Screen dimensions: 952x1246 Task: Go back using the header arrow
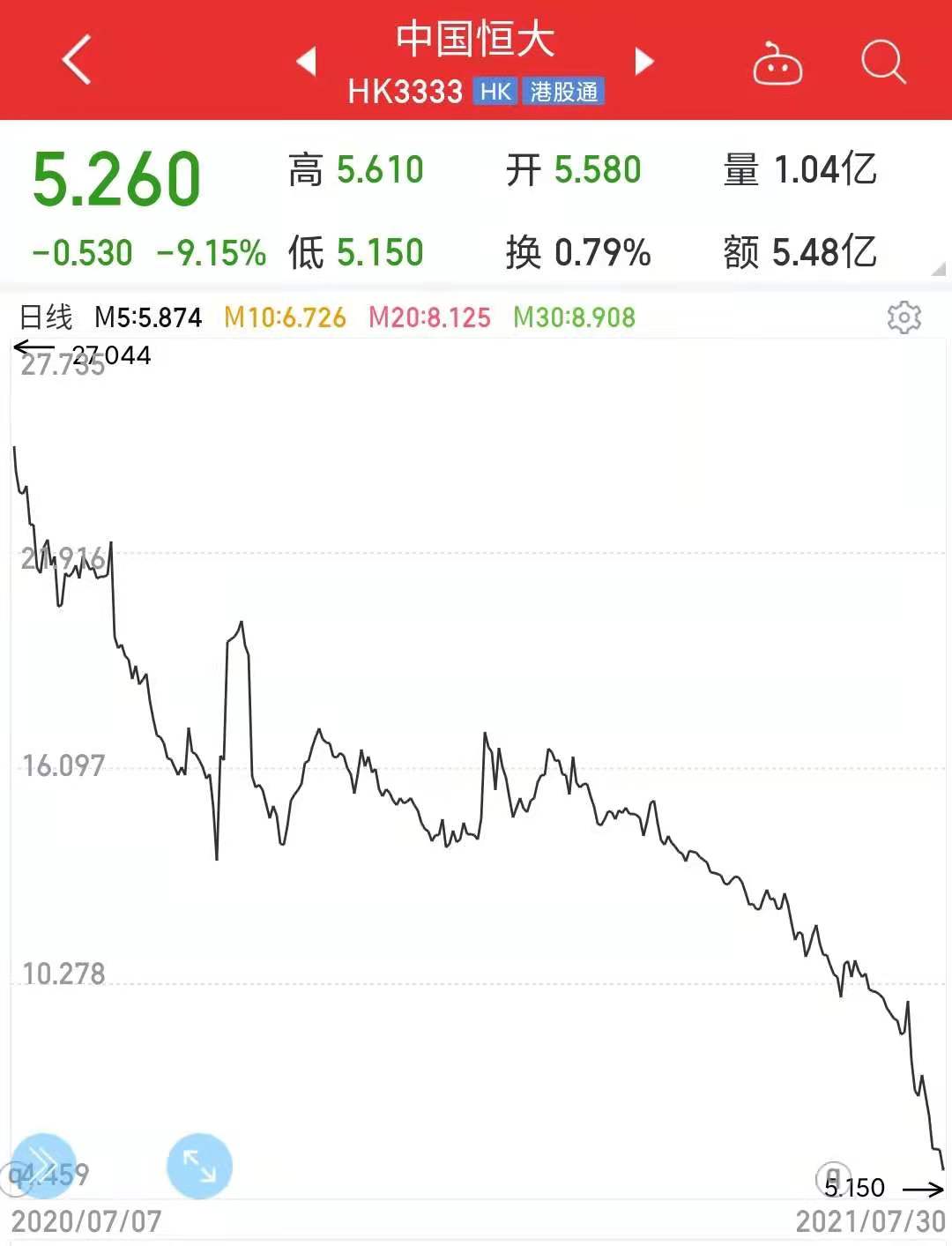(77, 60)
